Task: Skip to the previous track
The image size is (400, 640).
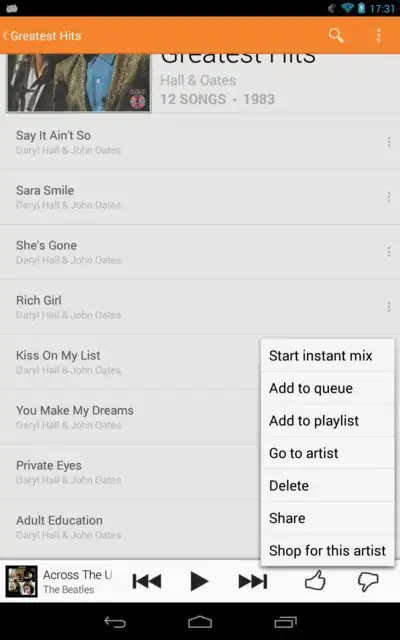Action: coord(147,581)
